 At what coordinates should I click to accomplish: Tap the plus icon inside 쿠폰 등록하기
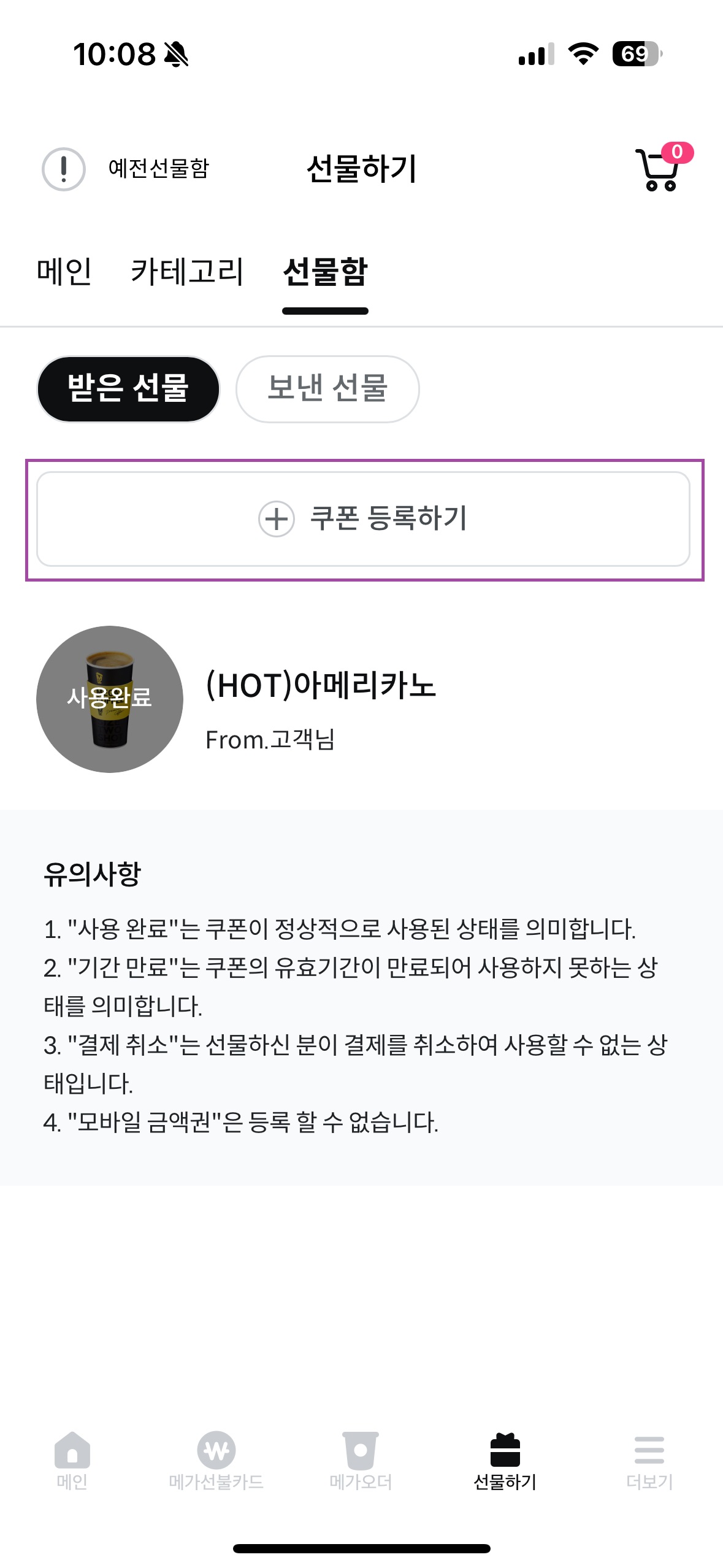[x=275, y=520]
